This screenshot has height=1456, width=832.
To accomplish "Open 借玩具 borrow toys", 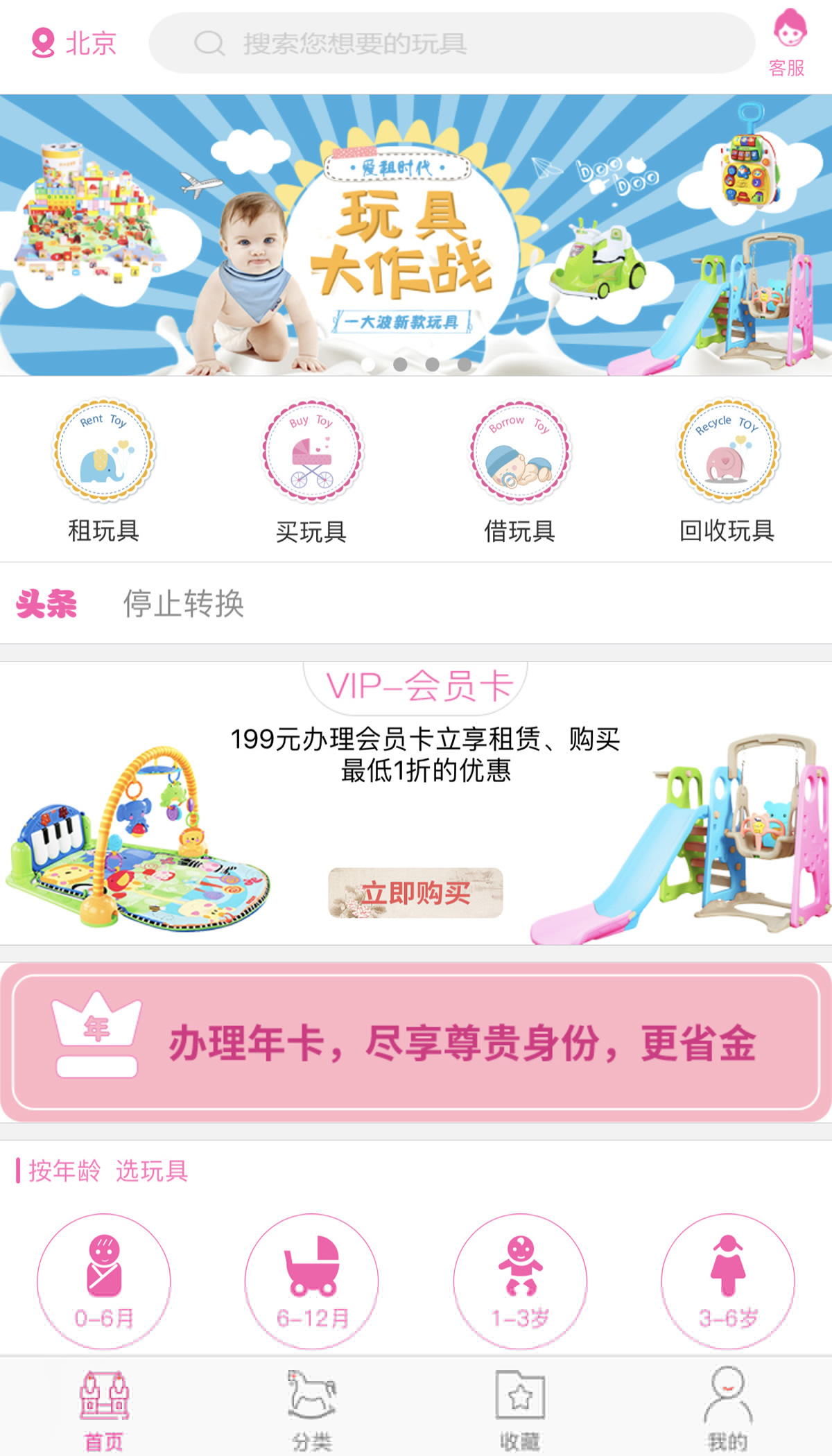I will point(519,471).
